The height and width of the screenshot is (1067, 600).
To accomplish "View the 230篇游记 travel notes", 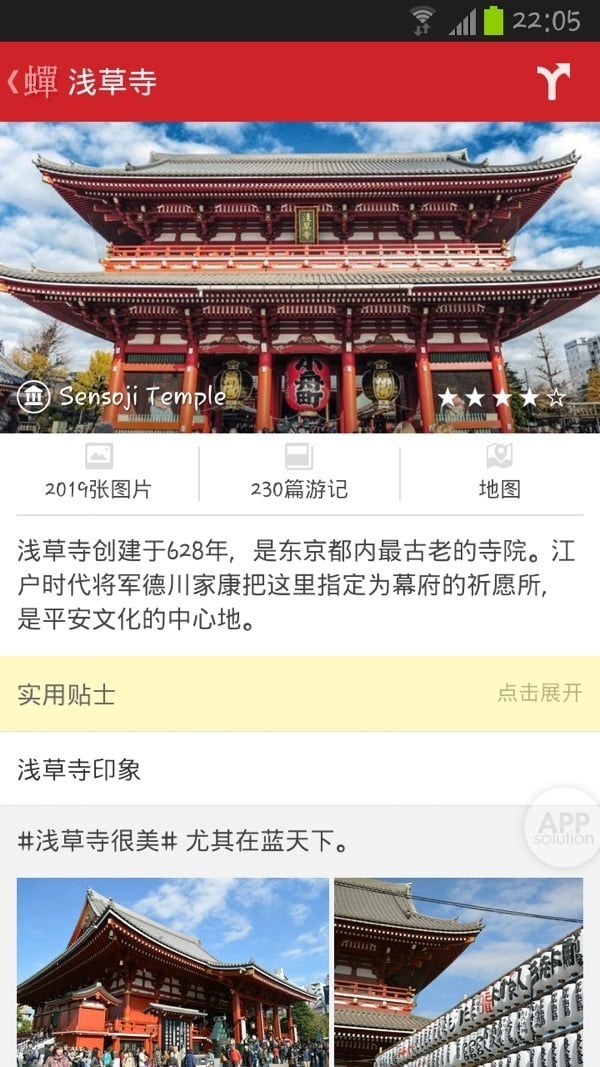I will tap(299, 473).
